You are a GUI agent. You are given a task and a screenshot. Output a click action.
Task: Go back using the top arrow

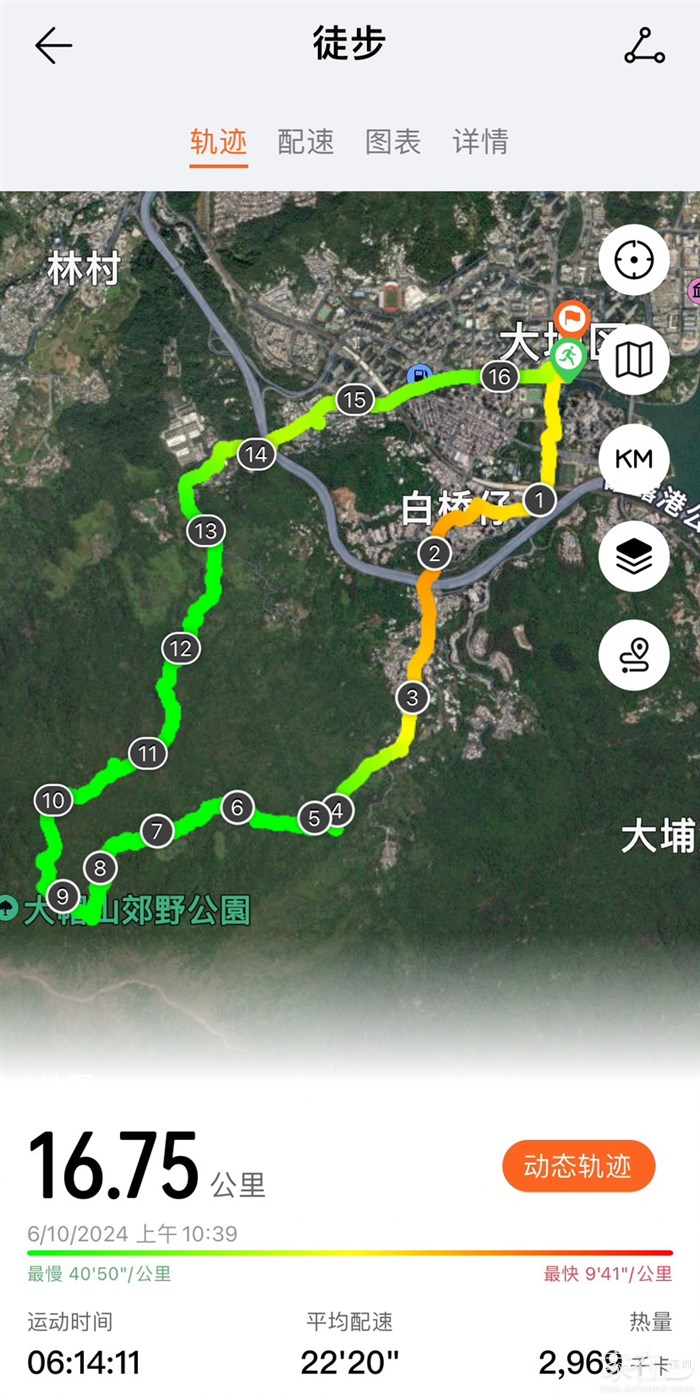click(x=54, y=46)
